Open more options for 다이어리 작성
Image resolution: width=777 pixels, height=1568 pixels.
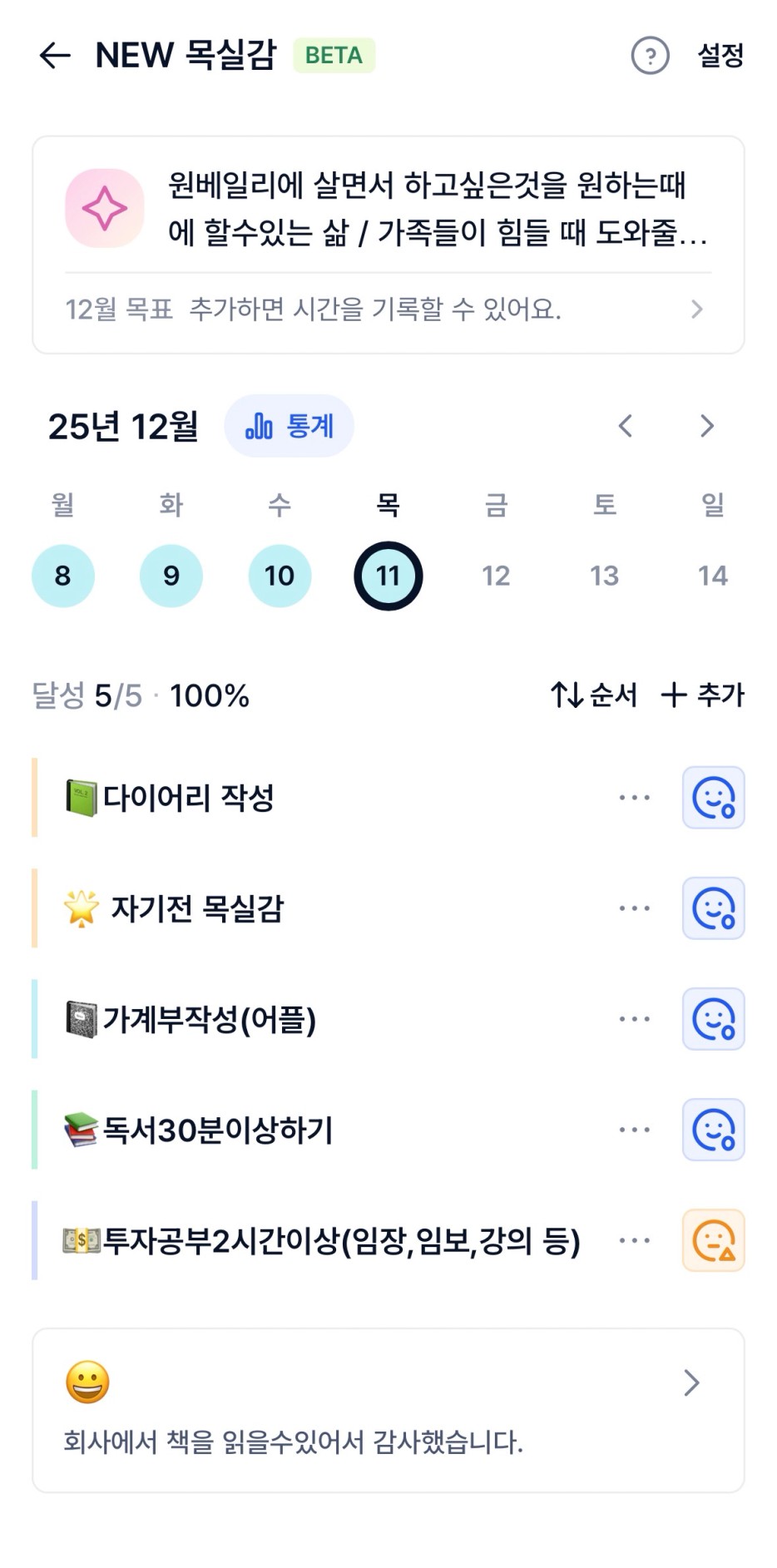[x=635, y=798]
